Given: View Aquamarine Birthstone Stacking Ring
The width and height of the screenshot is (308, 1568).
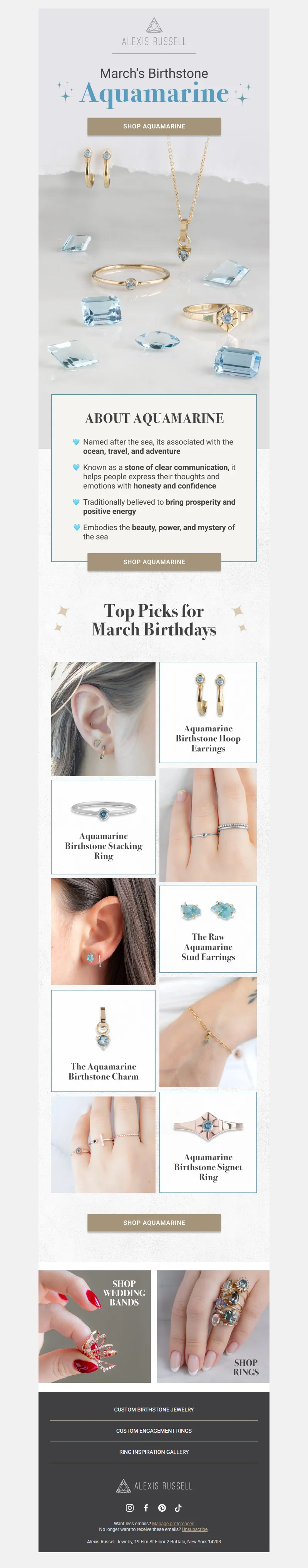Looking at the screenshot, I should (103, 827).
